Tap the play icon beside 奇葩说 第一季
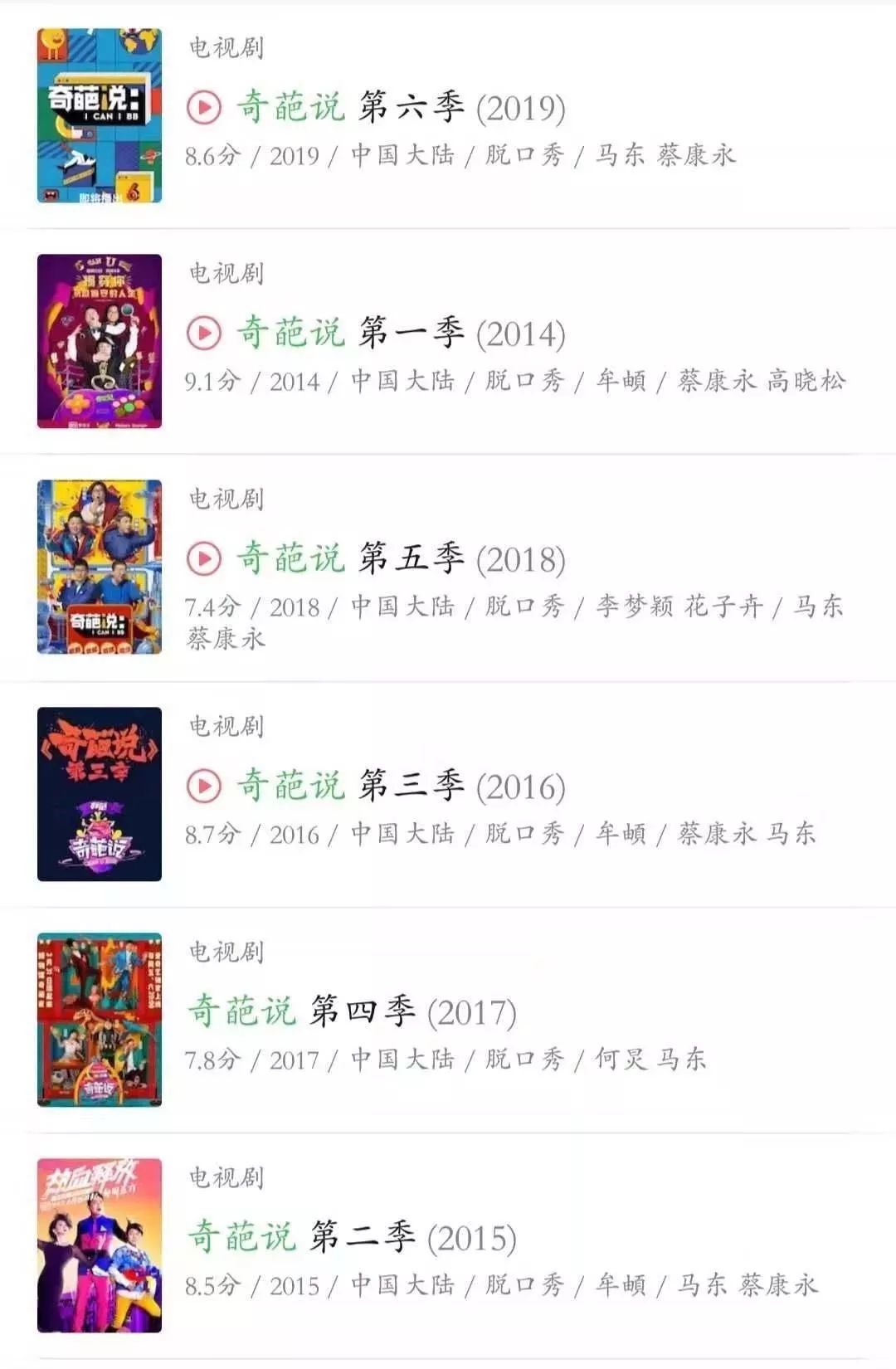 [x=204, y=334]
